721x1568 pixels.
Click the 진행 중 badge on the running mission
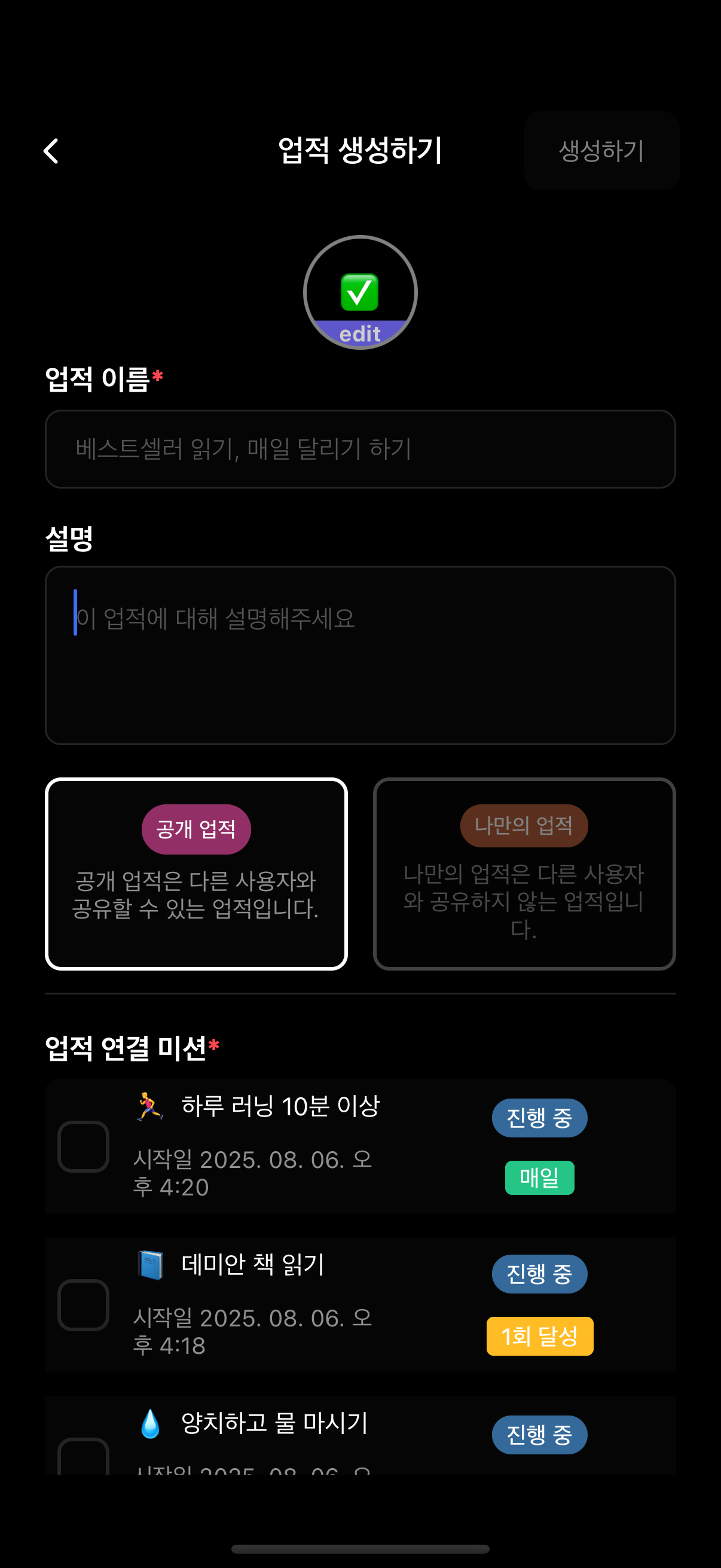[x=539, y=1117]
